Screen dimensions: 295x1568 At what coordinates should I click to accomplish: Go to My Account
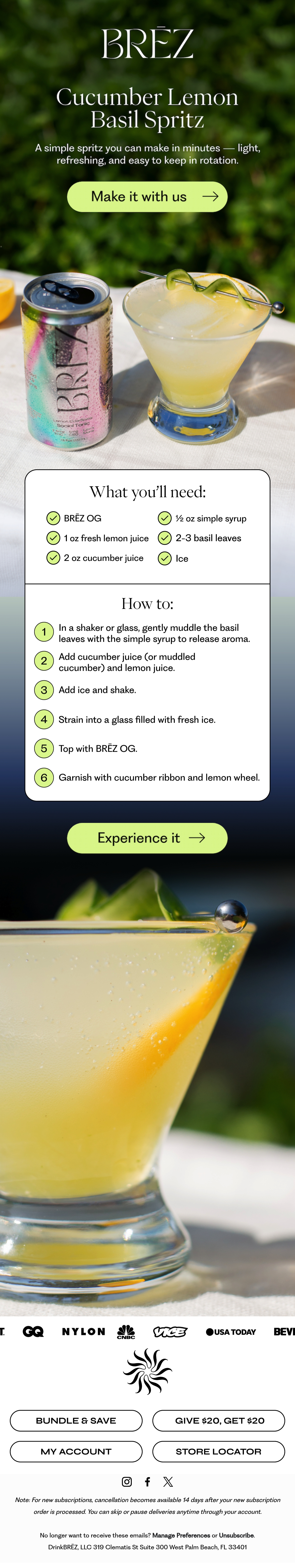click(x=76, y=1451)
